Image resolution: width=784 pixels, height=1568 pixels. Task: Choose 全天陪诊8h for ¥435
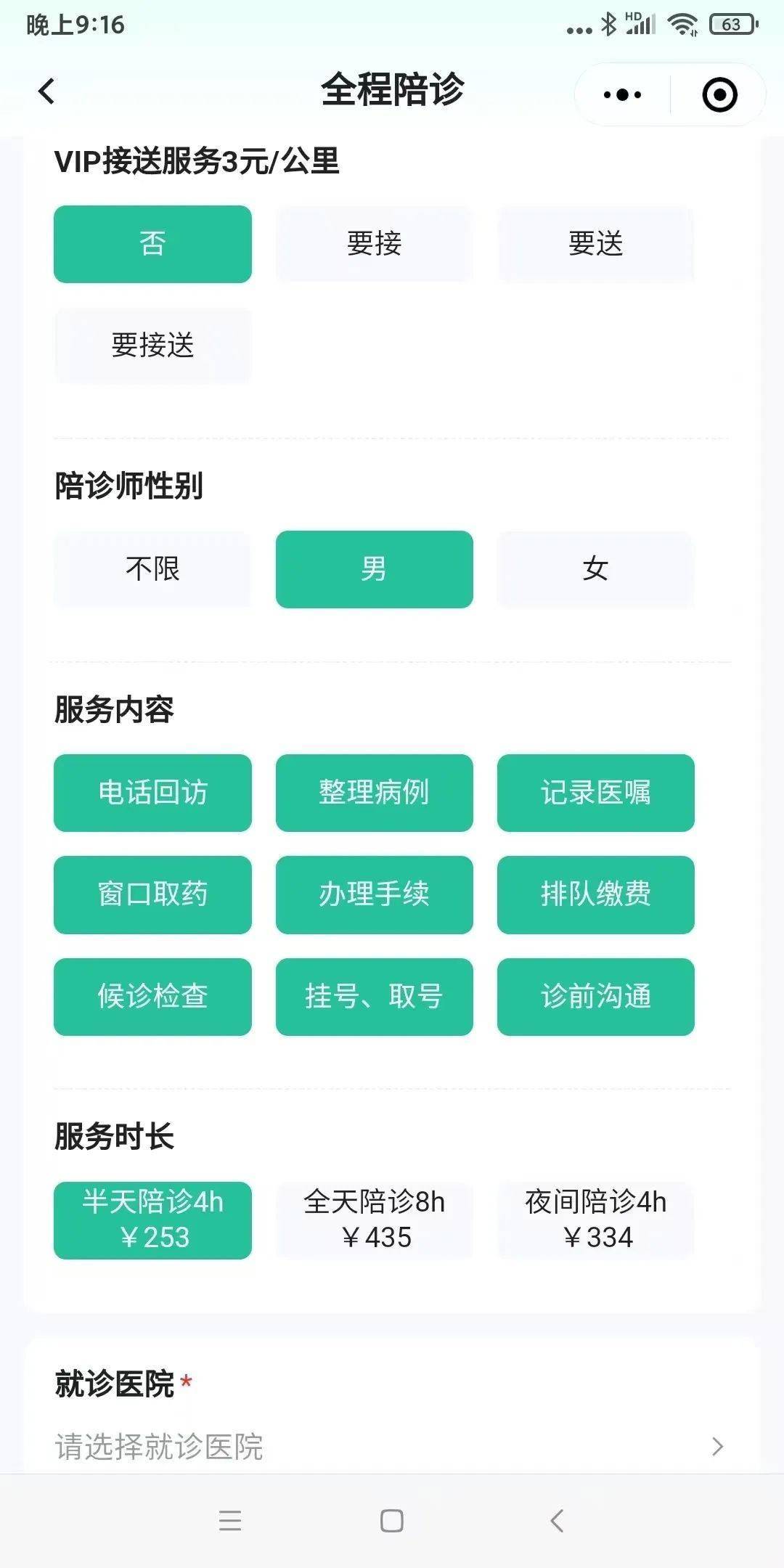pos(374,1220)
